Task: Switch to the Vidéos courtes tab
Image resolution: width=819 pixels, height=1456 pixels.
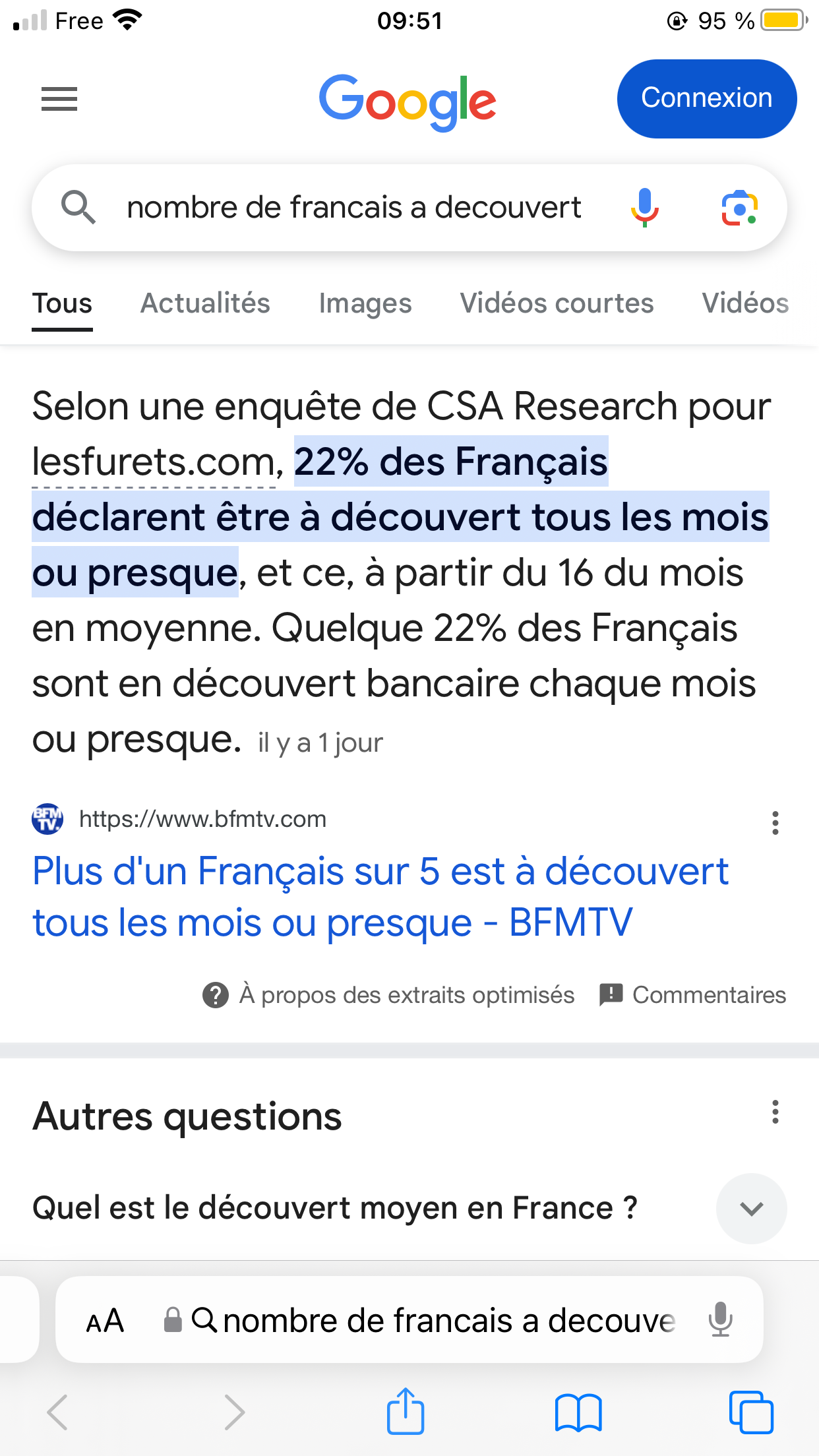Action: pyautogui.click(x=557, y=303)
